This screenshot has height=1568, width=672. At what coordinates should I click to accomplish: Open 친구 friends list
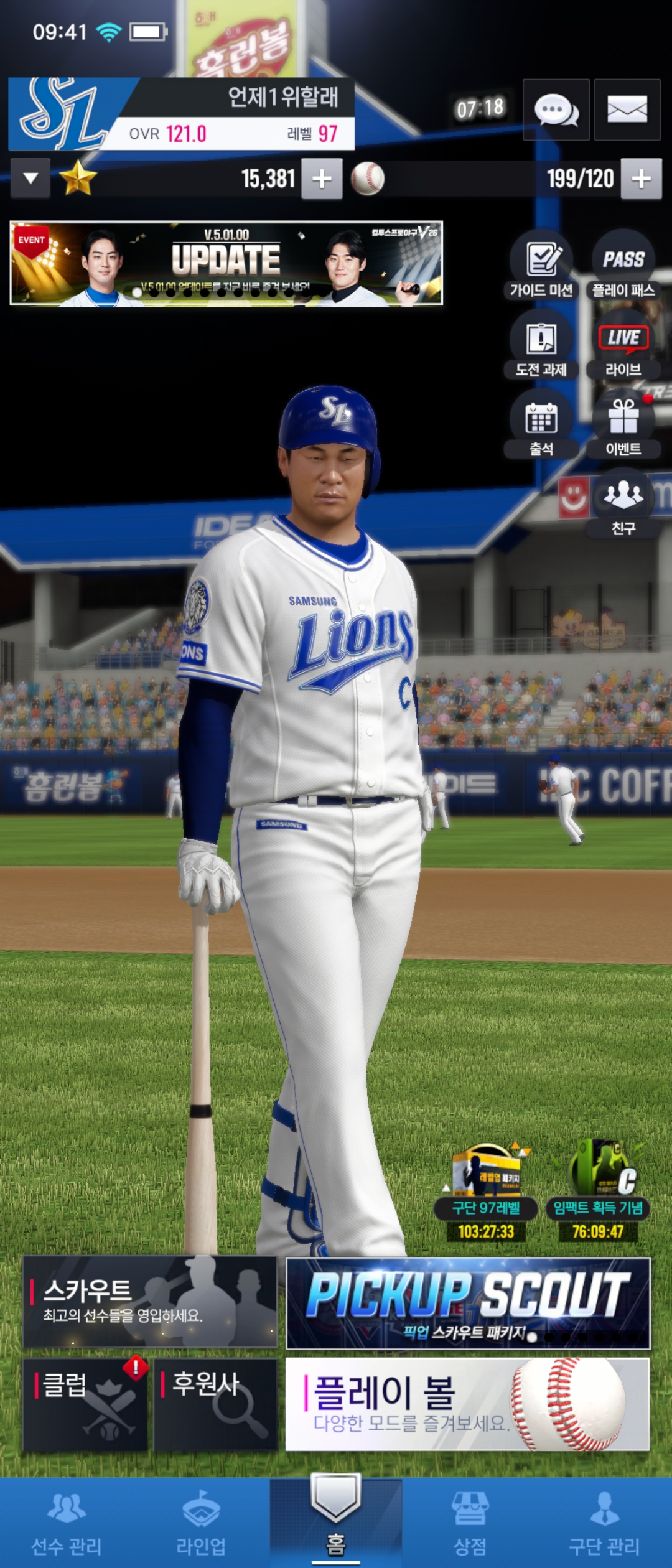pos(623,503)
